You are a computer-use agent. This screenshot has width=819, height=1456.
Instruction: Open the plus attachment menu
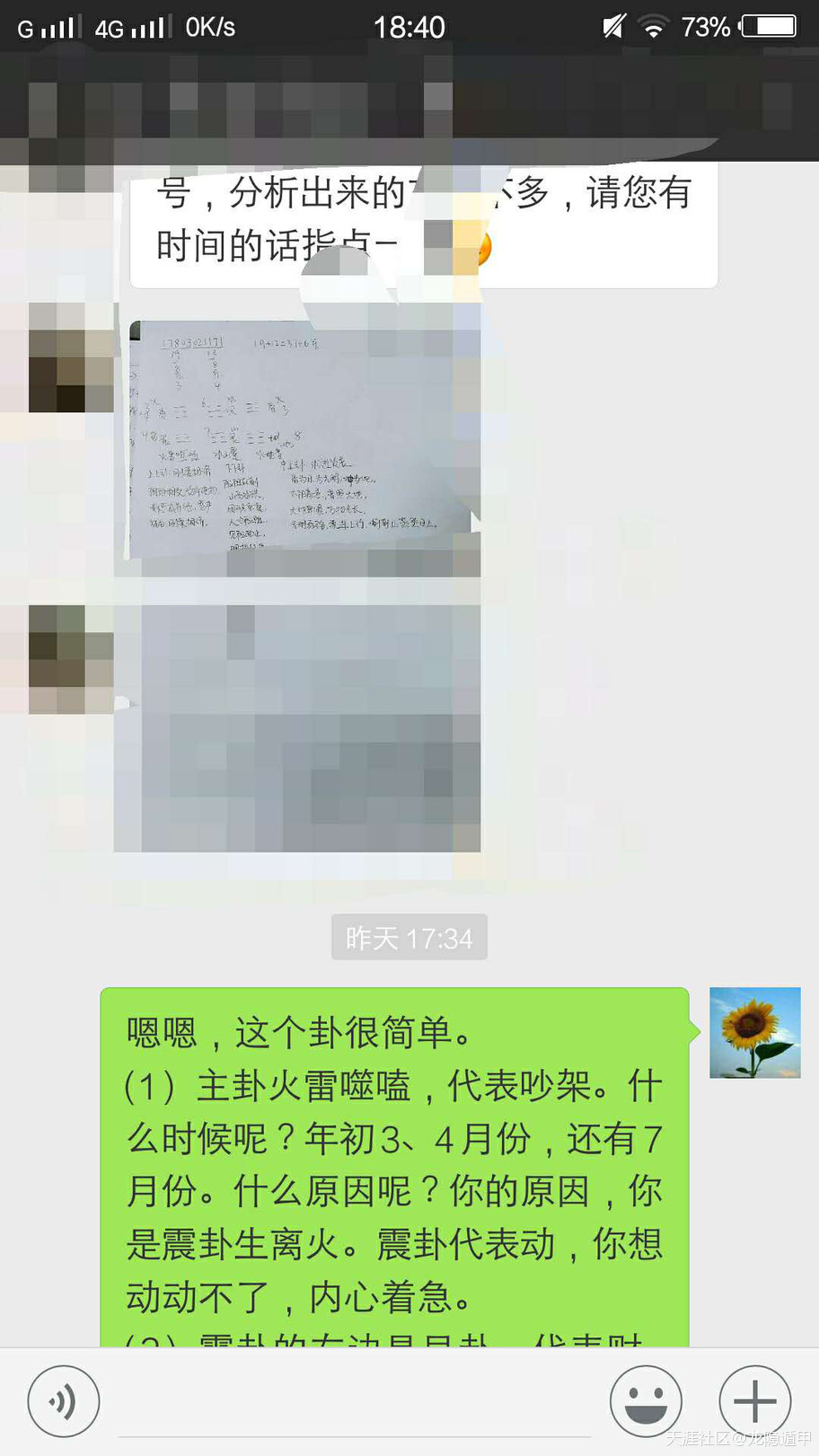[x=754, y=1401]
